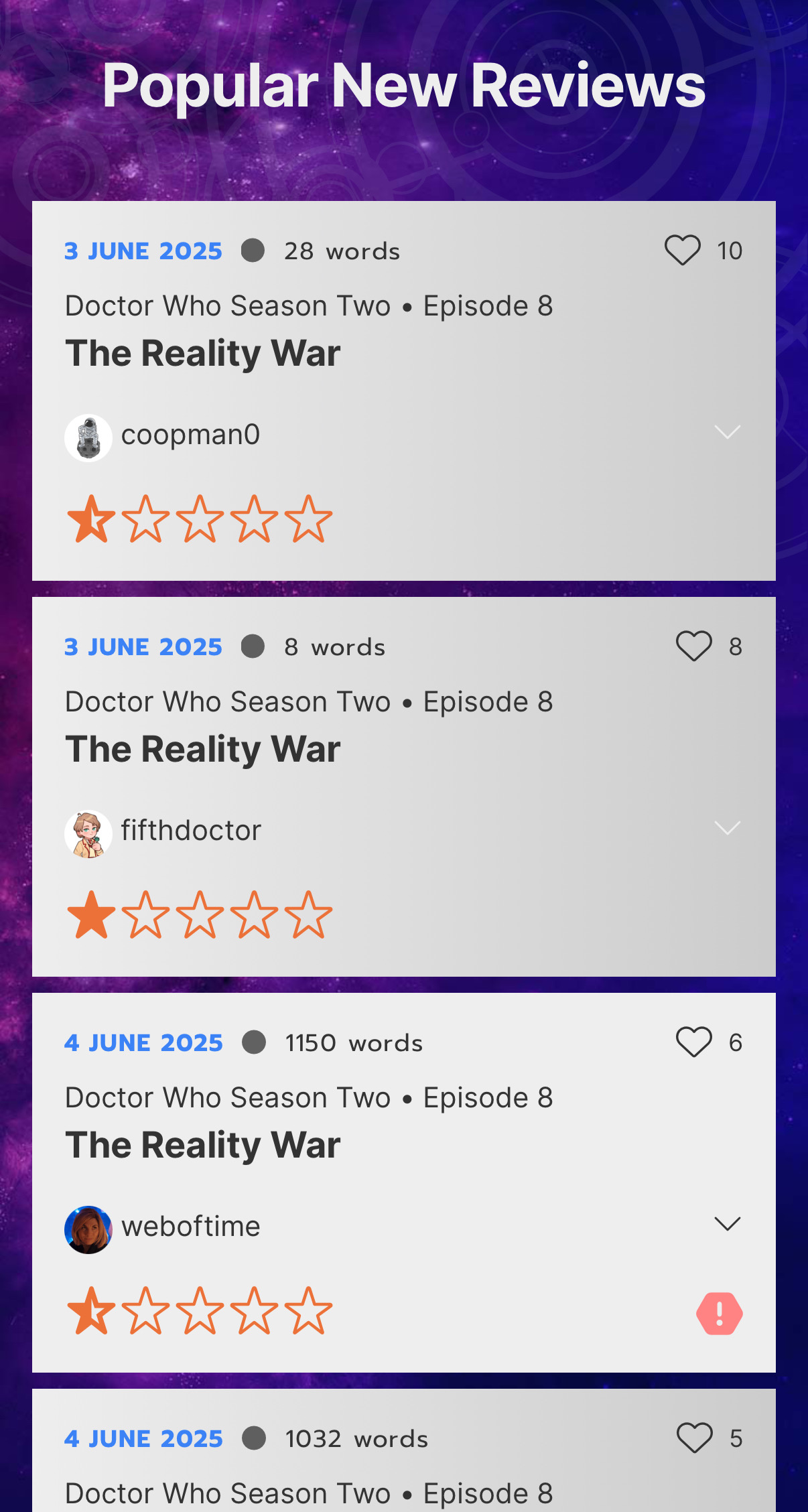Like the 1032 words review
The height and width of the screenshot is (1512, 808).
(x=694, y=1438)
